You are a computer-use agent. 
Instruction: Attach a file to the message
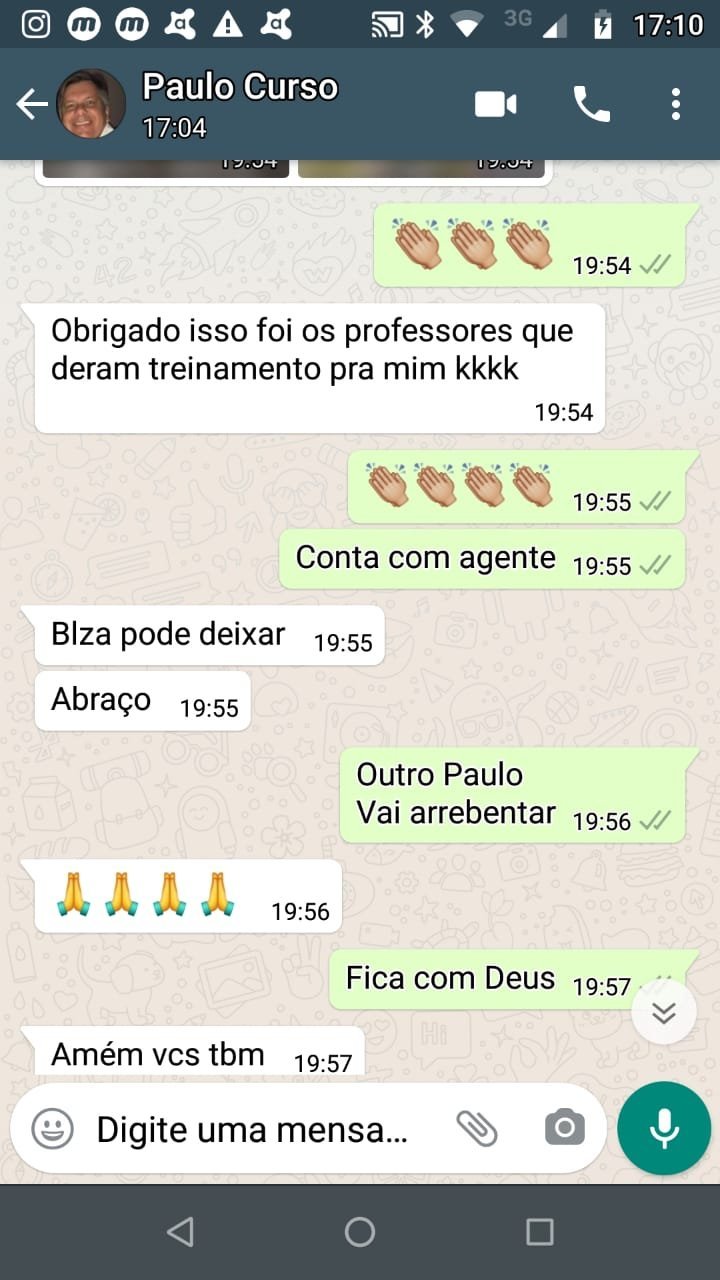[477, 1129]
